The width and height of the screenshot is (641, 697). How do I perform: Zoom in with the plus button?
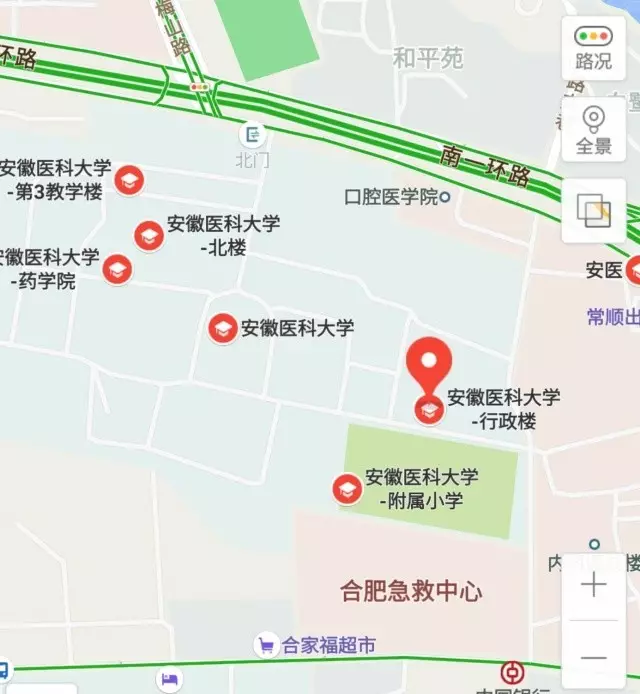tap(594, 586)
